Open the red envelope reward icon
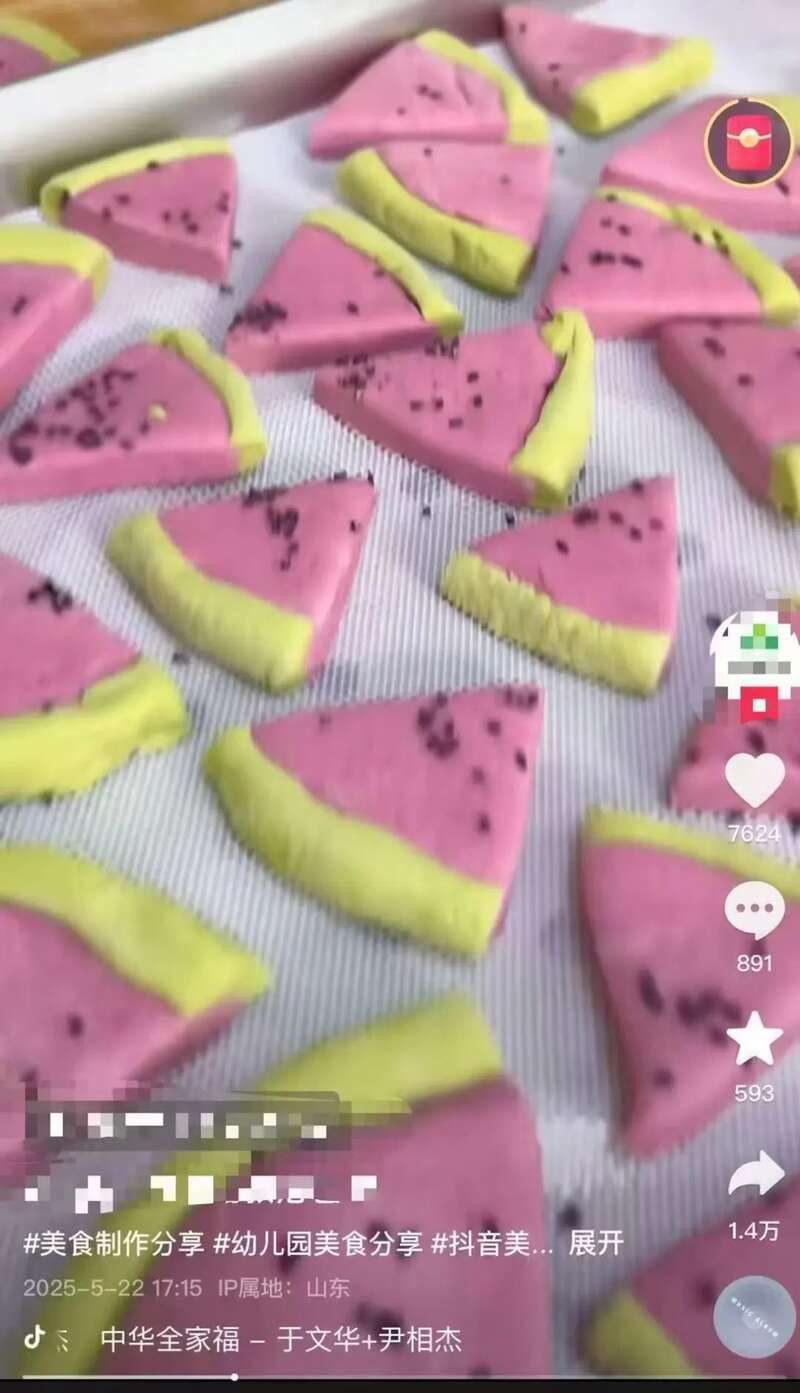 click(x=749, y=143)
